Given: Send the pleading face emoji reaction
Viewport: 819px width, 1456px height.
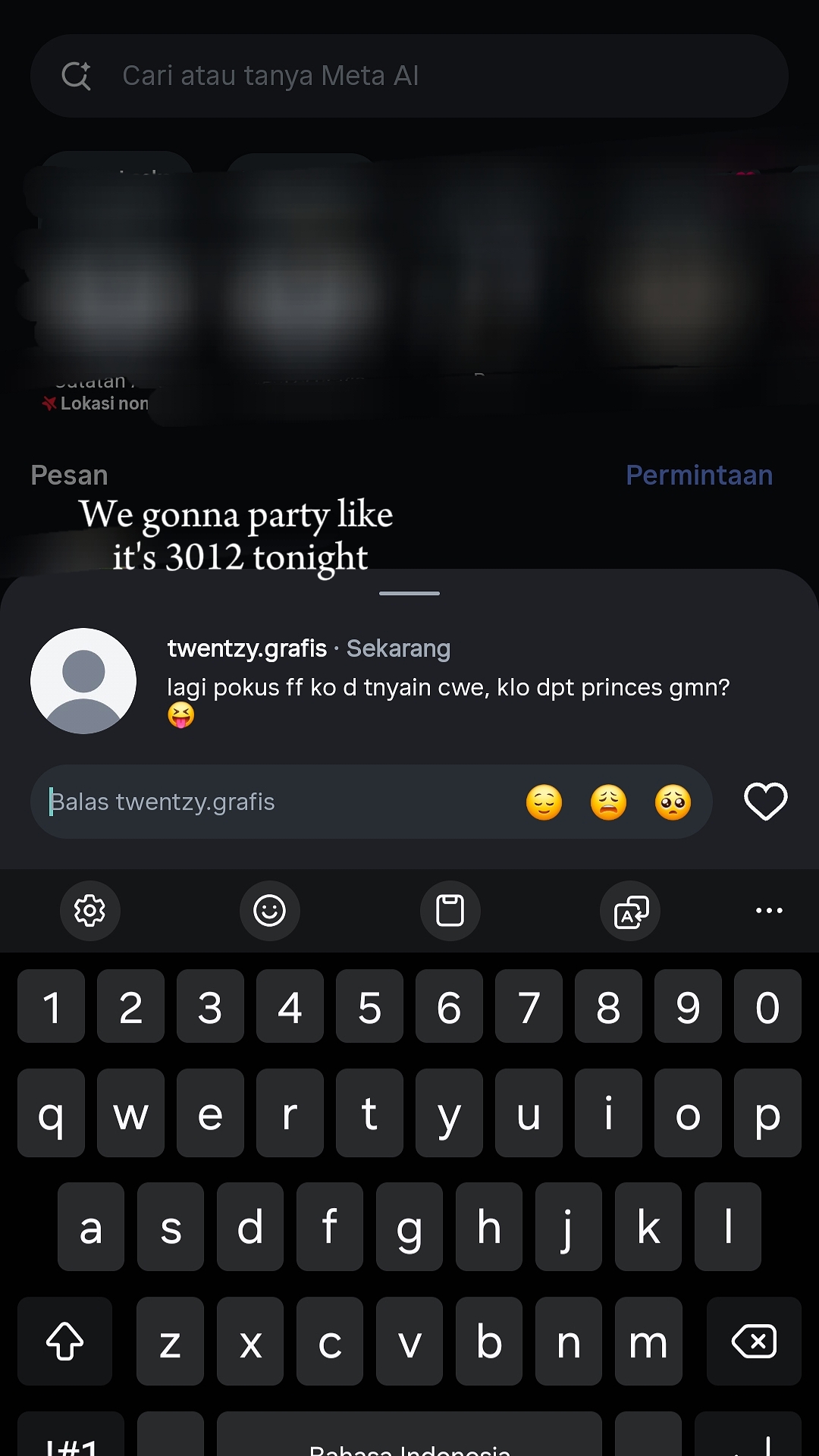Looking at the screenshot, I should (x=673, y=802).
